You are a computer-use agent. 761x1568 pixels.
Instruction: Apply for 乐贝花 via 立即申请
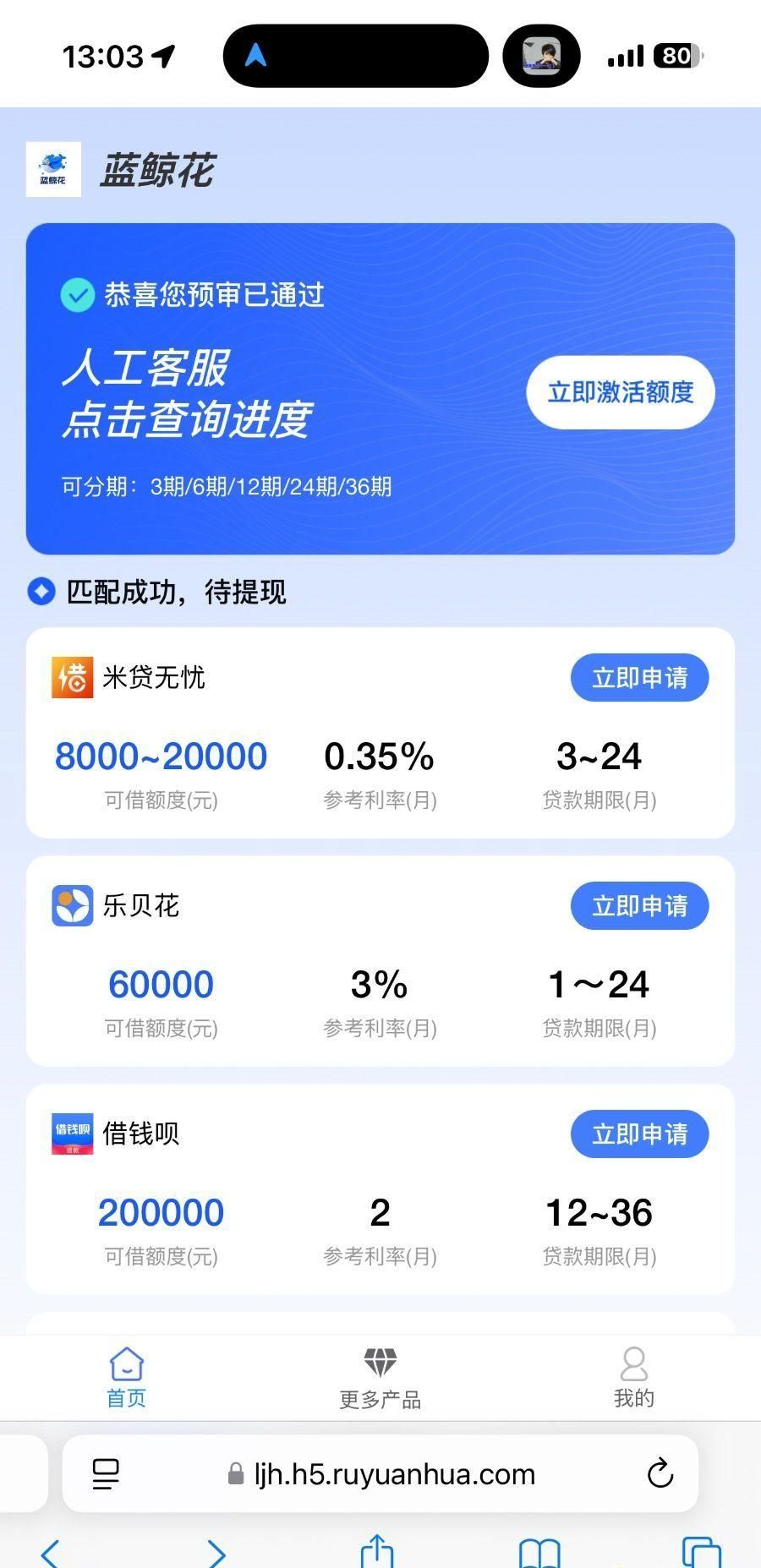(x=639, y=906)
